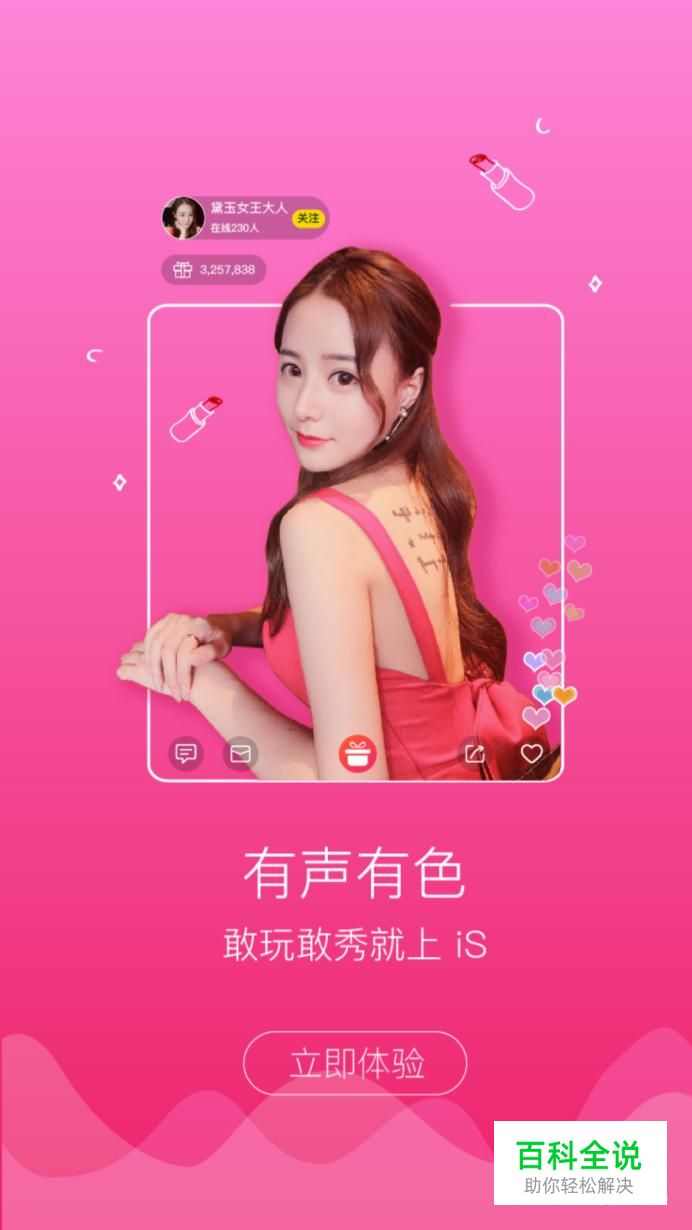The image size is (692, 1230).
Task: Tap the 立即体验 button to start
Action: [355, 1063]
